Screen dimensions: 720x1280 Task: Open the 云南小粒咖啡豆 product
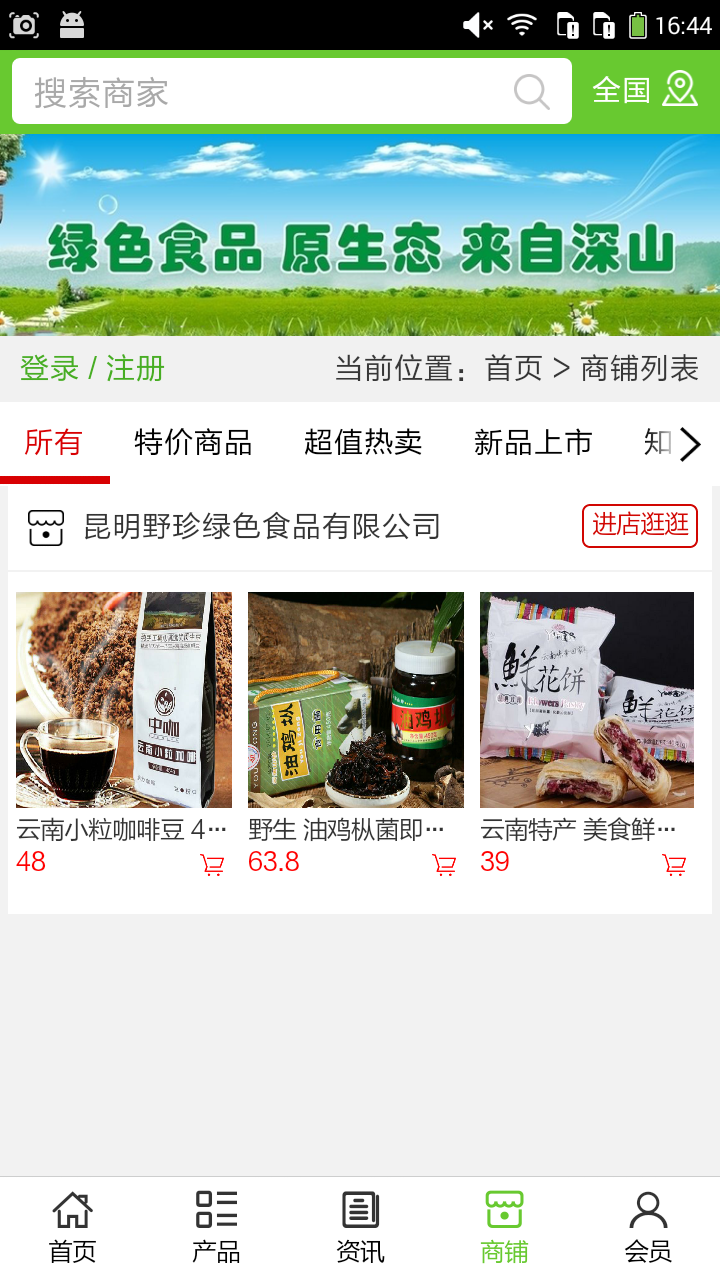coord(124,700)
